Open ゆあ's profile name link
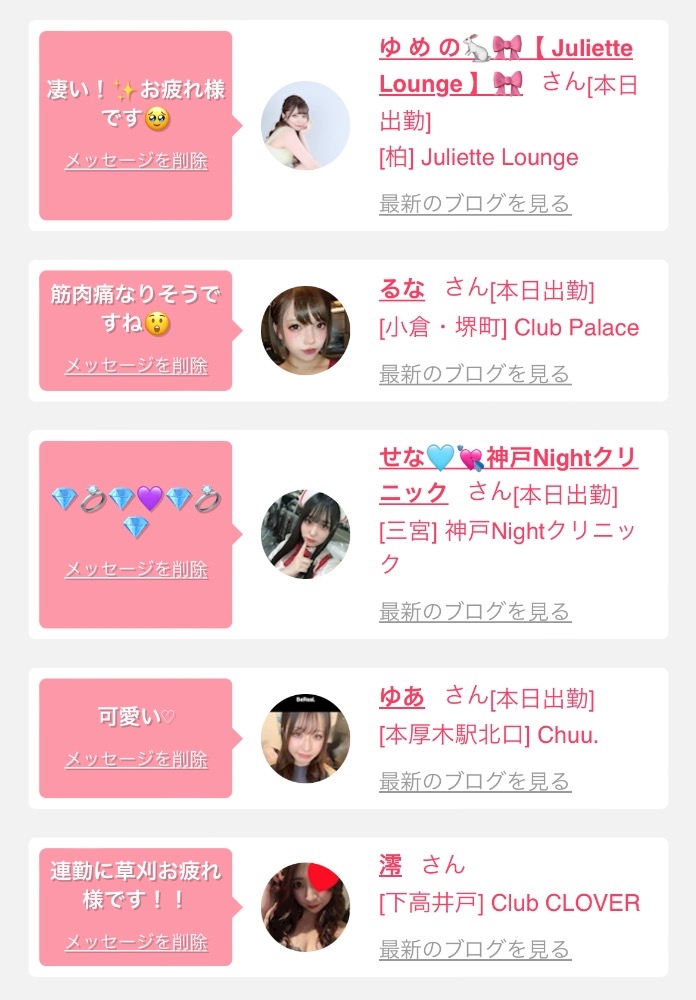 402,697
